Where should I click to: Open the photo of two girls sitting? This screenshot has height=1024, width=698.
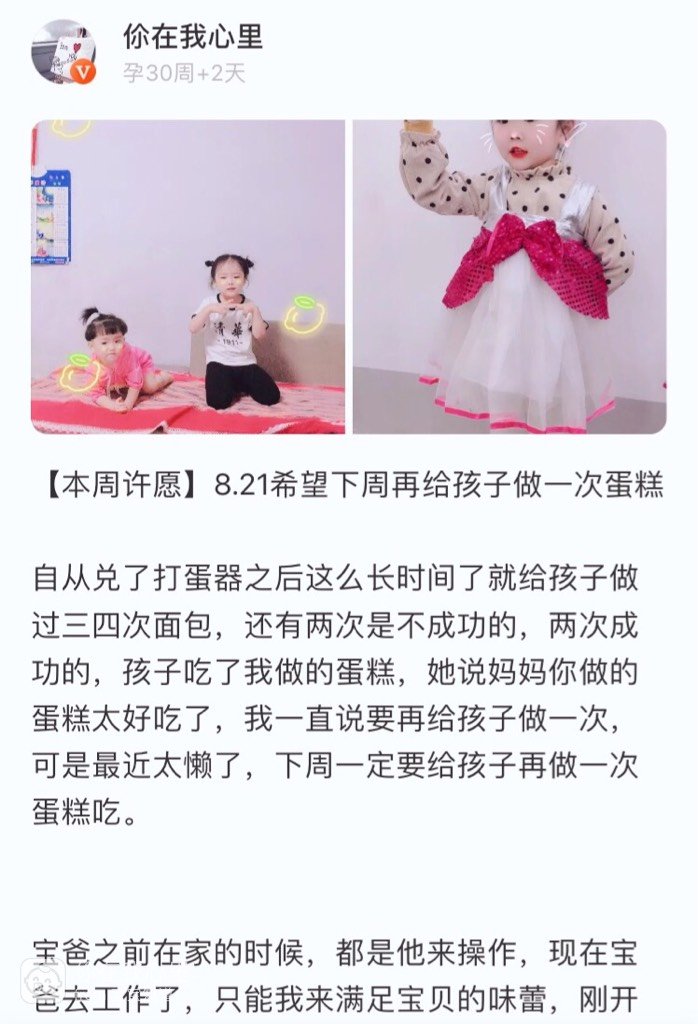188,277
